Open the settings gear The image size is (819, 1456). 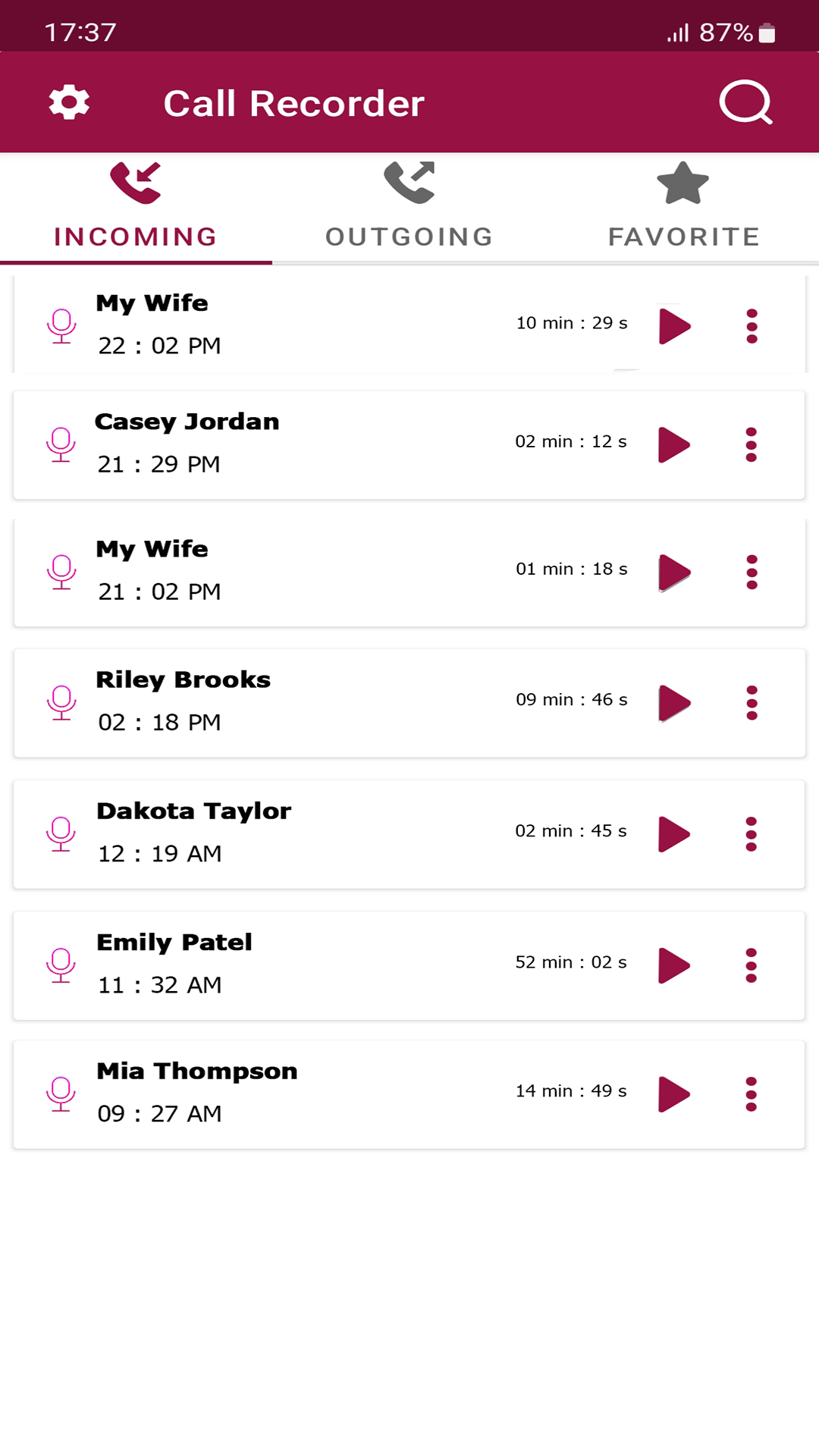[x=69, y=102]
